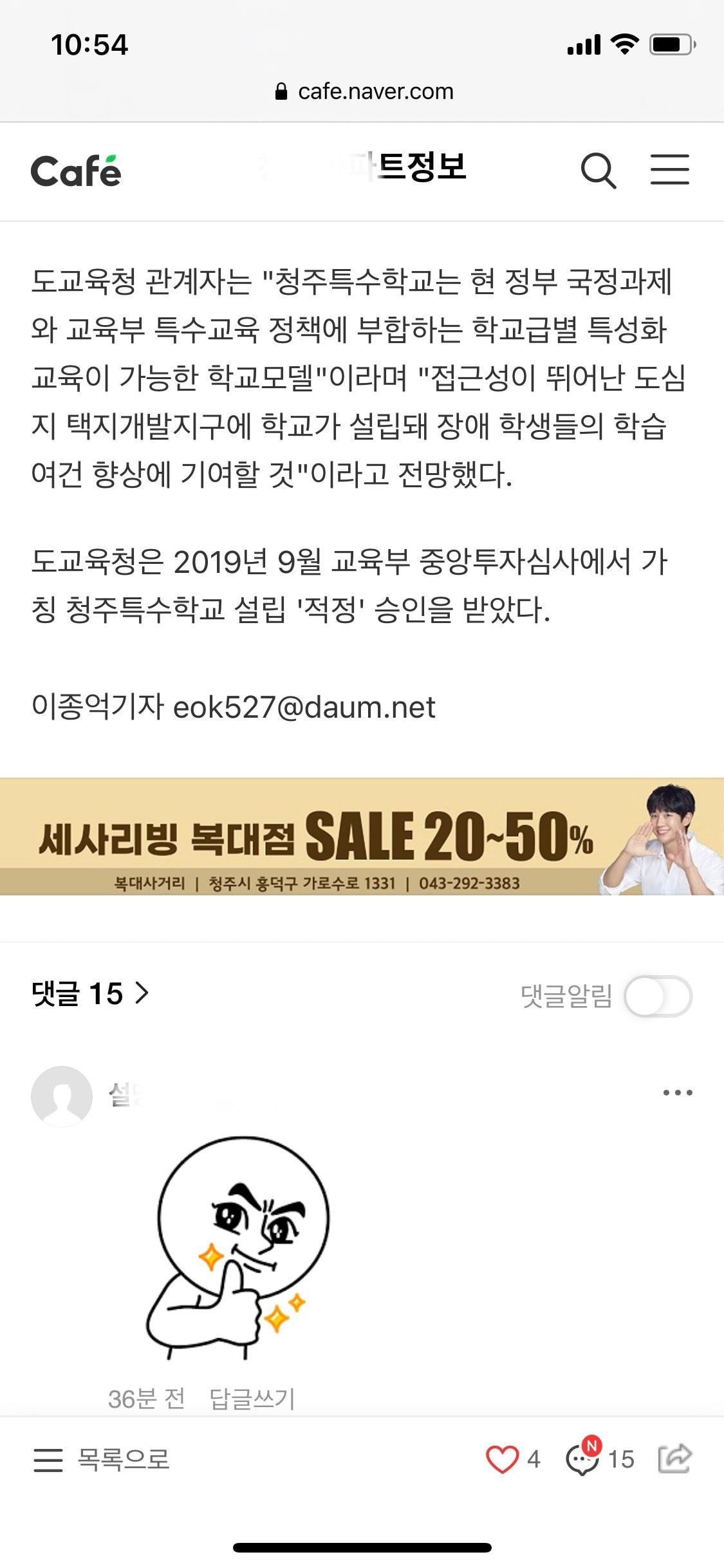Open the comment bubble showing 15

pyautogui.click(x=582, y=1460)
